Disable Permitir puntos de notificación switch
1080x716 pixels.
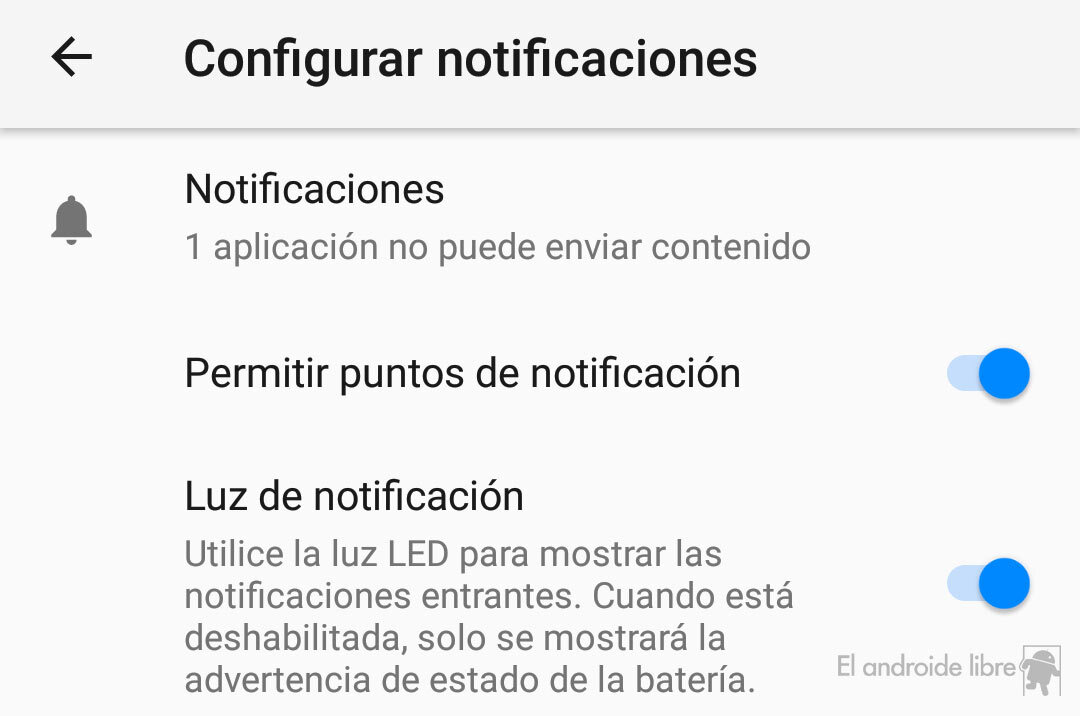coord(988,374)
